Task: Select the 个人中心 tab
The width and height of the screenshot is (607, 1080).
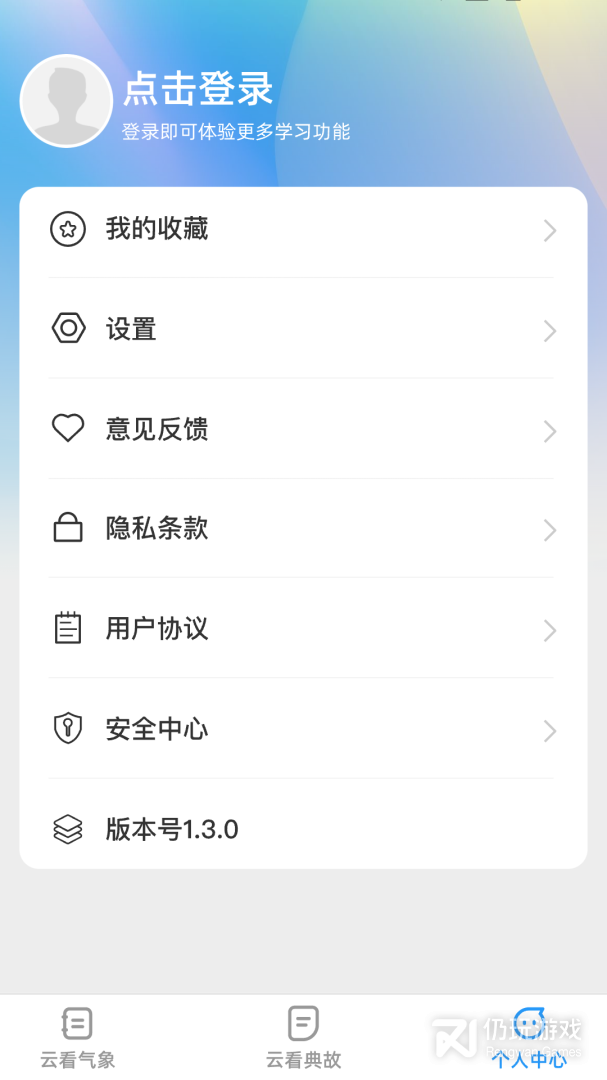Action: click(529, 1037)
